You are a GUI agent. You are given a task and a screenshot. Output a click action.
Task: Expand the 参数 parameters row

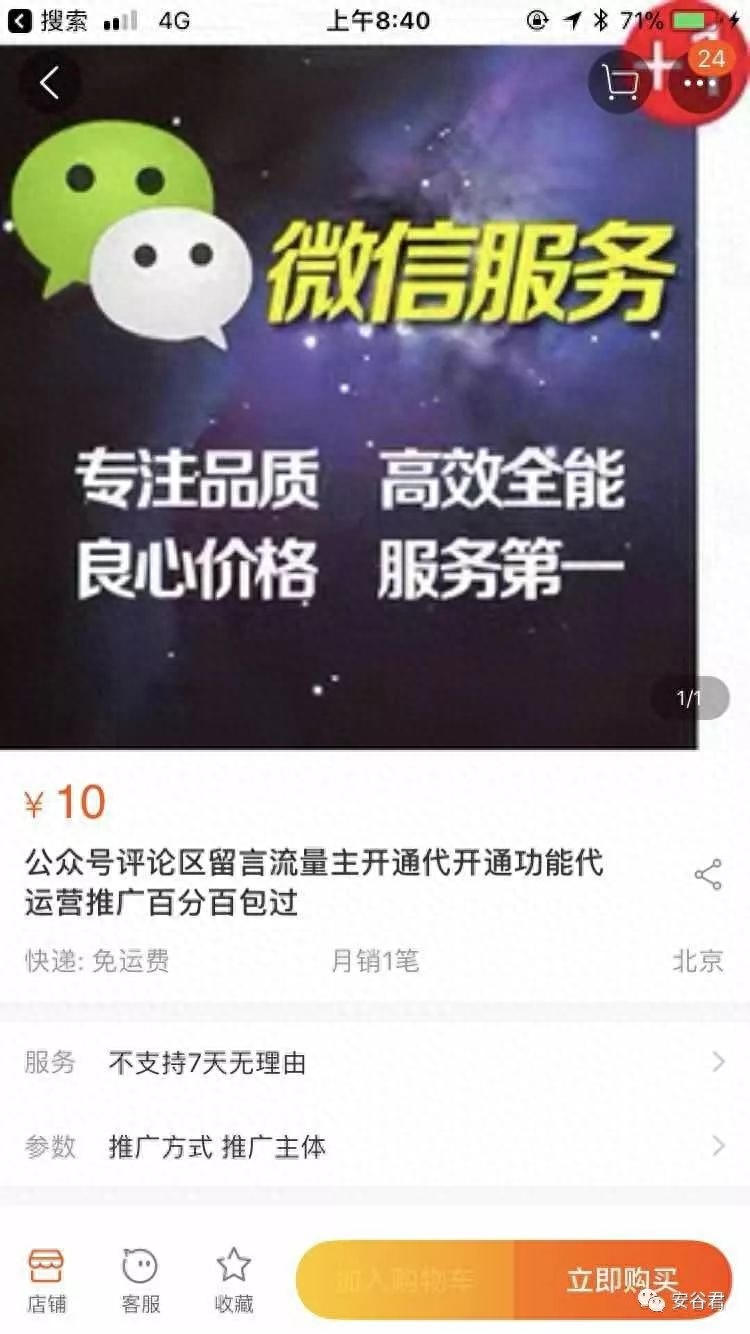375,1146
